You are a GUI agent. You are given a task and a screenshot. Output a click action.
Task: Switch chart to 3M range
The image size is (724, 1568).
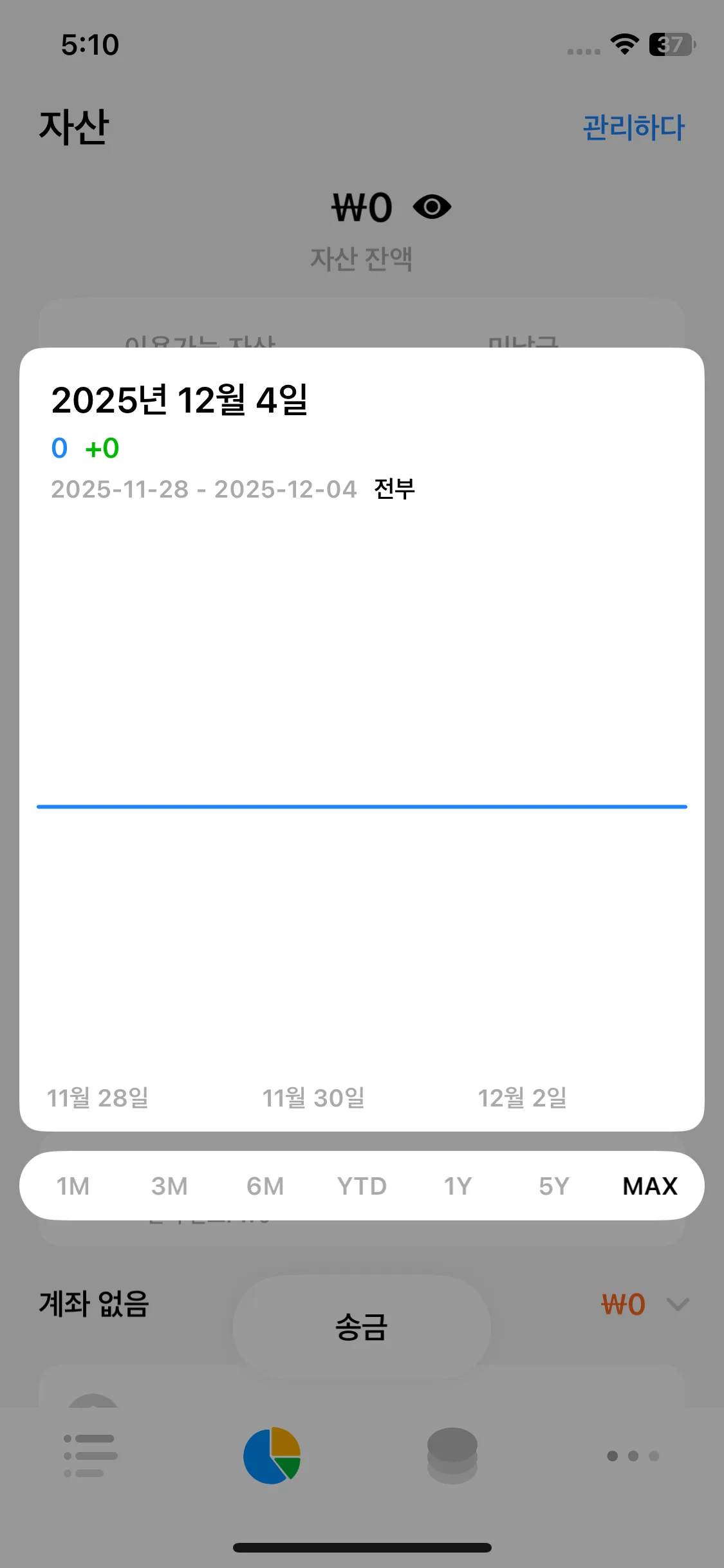pos(169,1186)
